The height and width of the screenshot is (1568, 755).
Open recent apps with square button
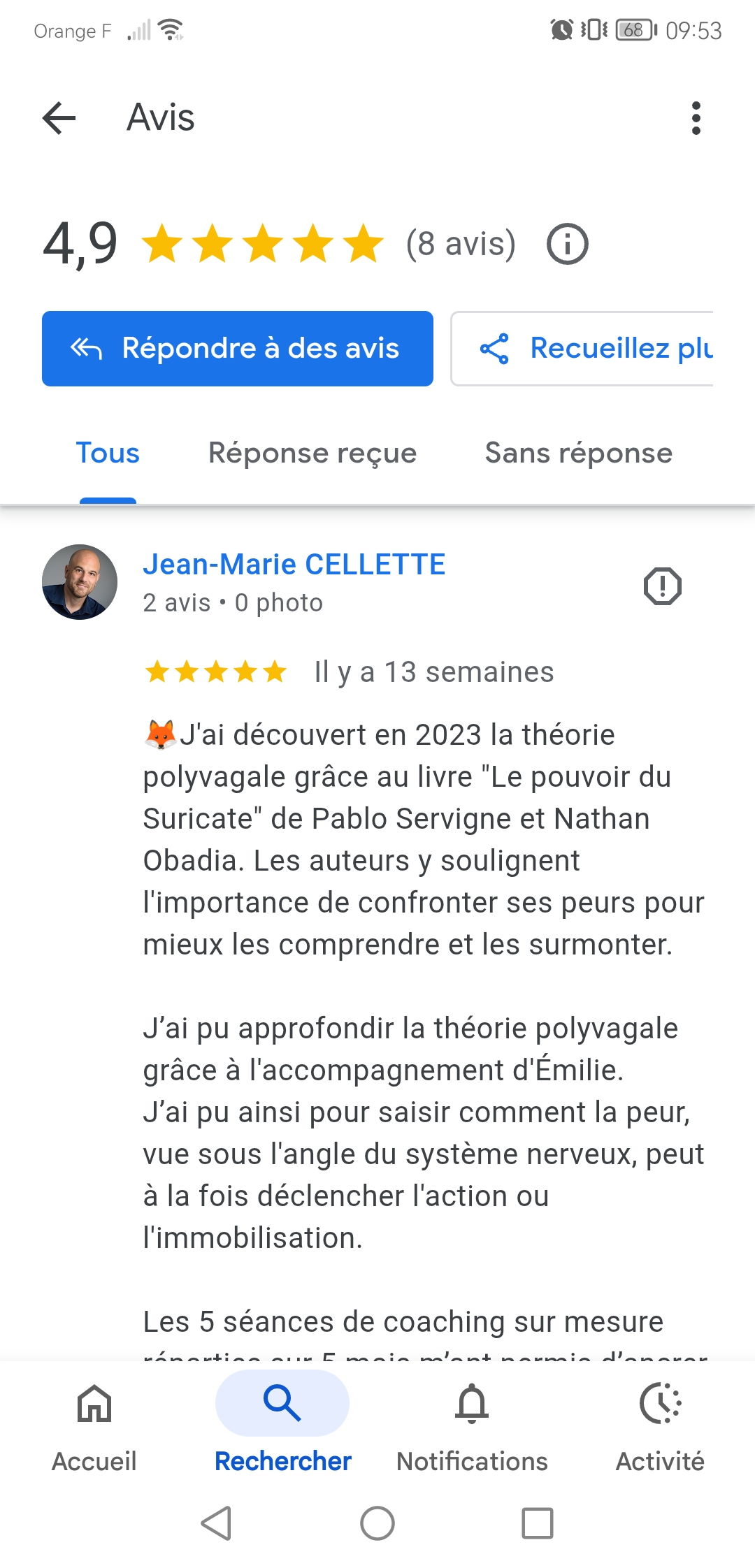(538, 1523)
